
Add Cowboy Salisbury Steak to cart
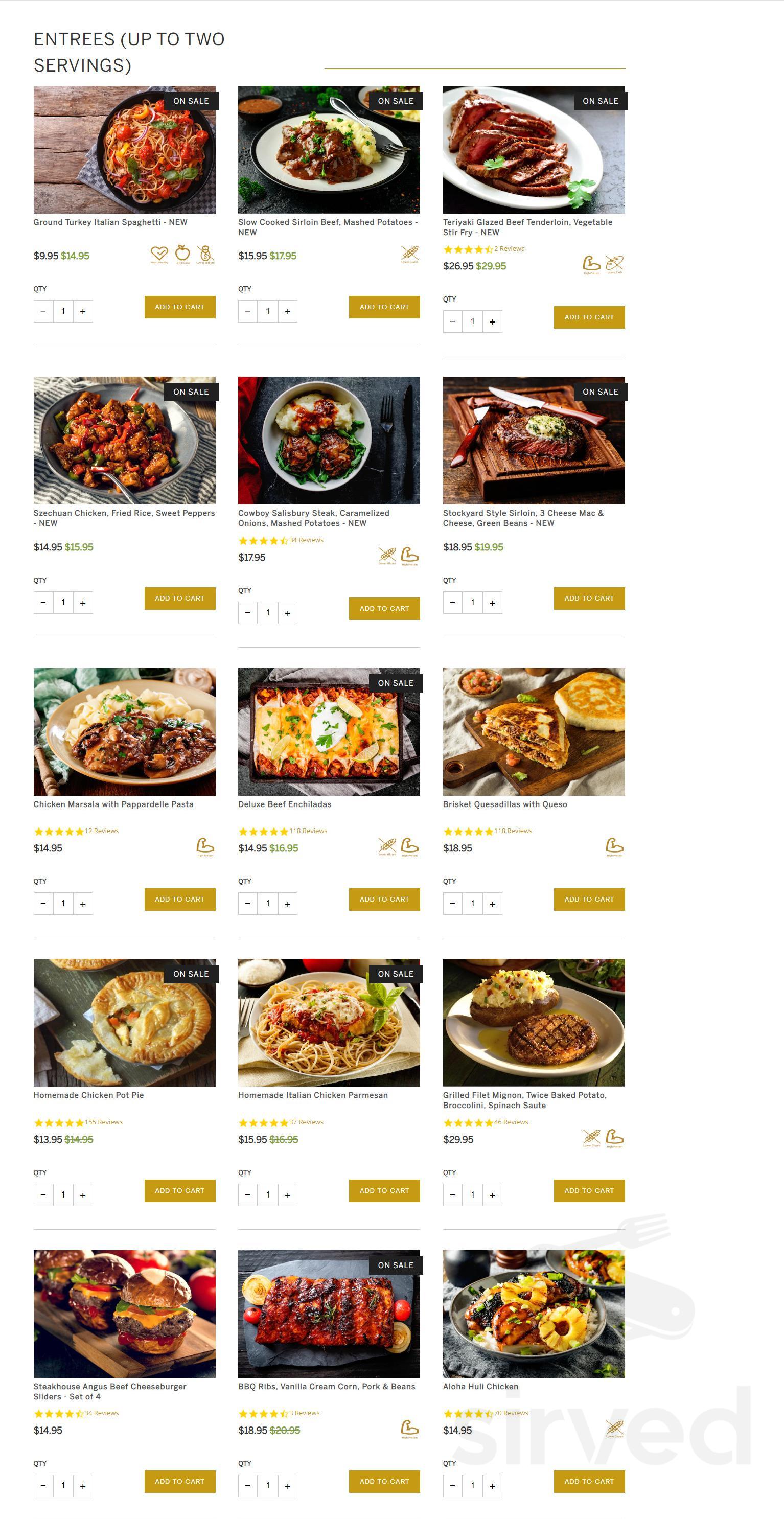point(384,609)
